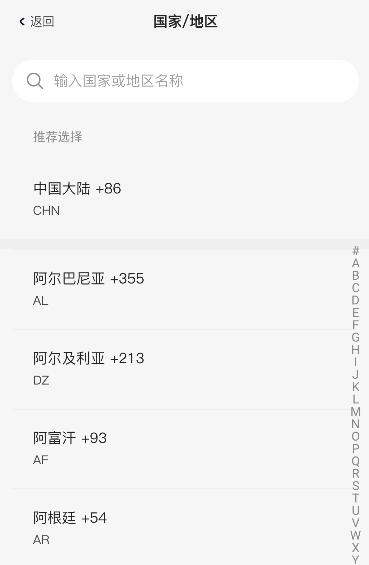369x565 pixels.
Task: Tap the 输入国家或地区名称 search field
Action: pyautogui.click(x=185, y=81)
